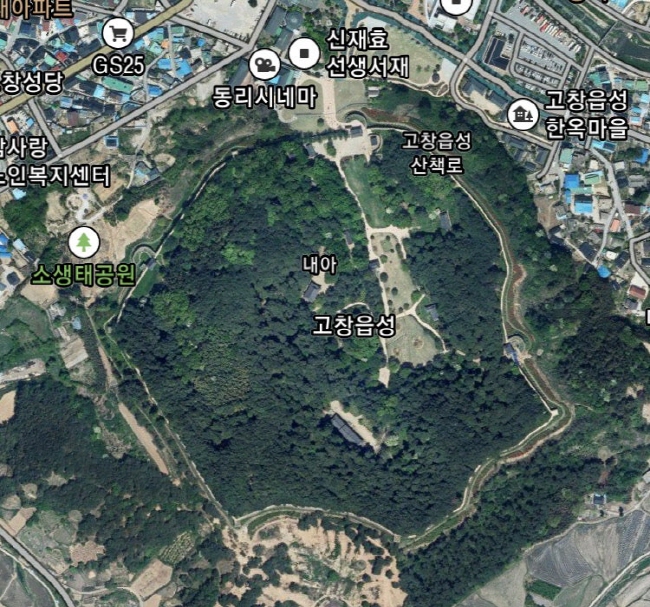Select the 신재효 선생서재 place marker
Viewport: 650px width, 607px height.
(x=302, y=52)
